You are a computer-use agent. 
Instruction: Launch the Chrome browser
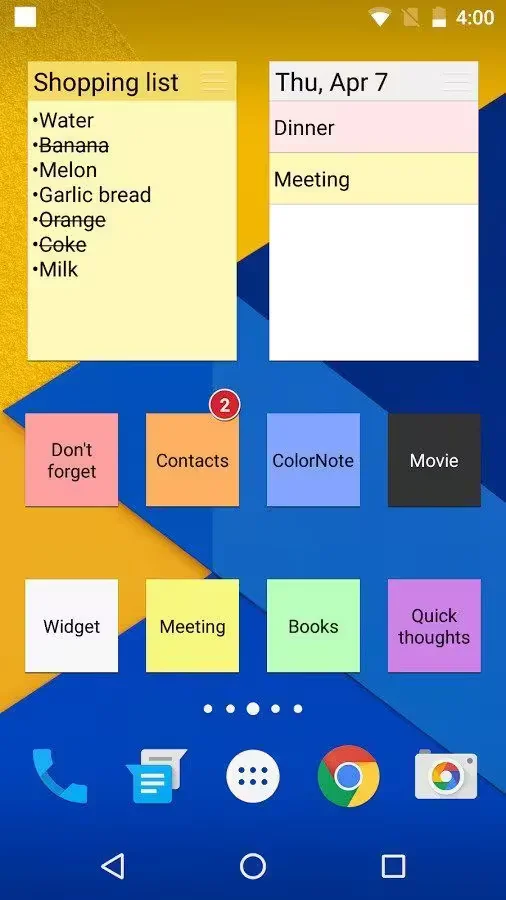pyautogui.click(x=348, y=777)
